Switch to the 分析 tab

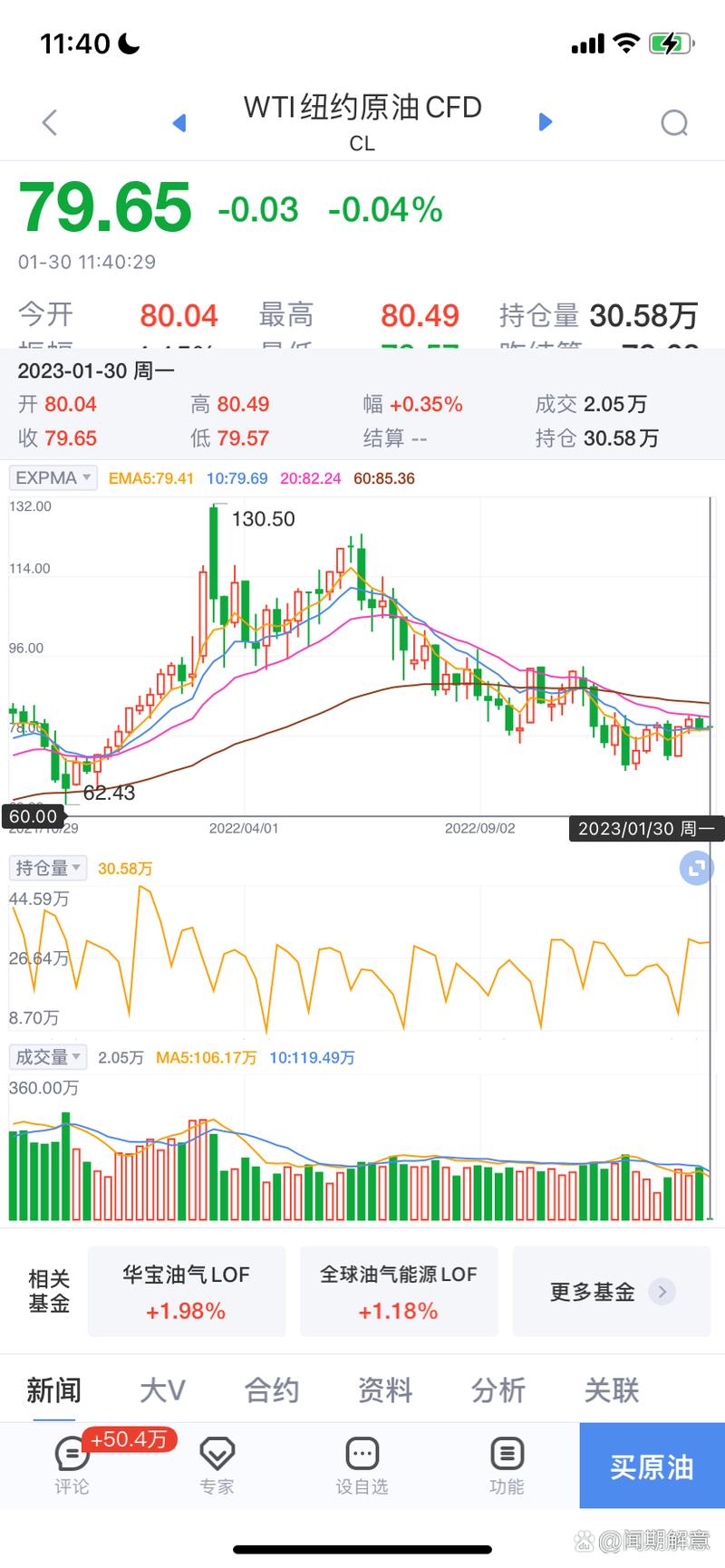498,1390
